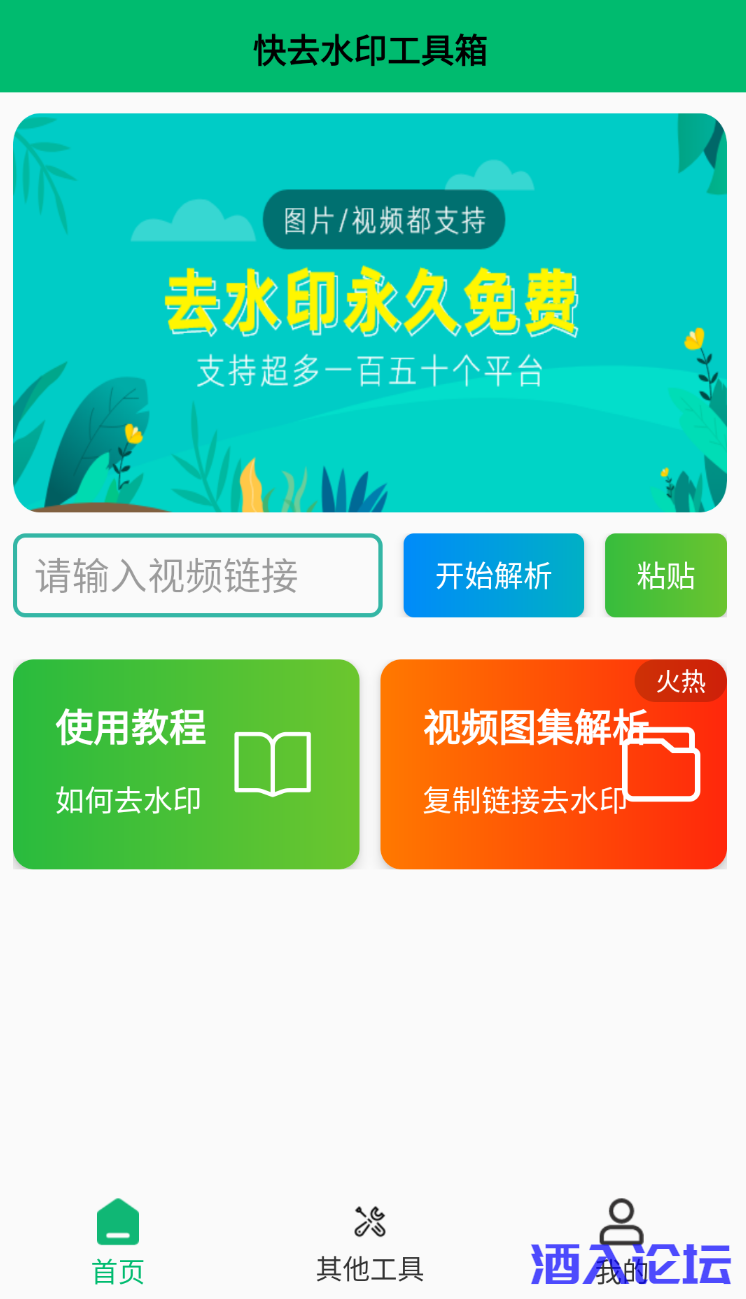Open the 视频图集解析 card
746x1299 pixels.
[x=553, y=764]
